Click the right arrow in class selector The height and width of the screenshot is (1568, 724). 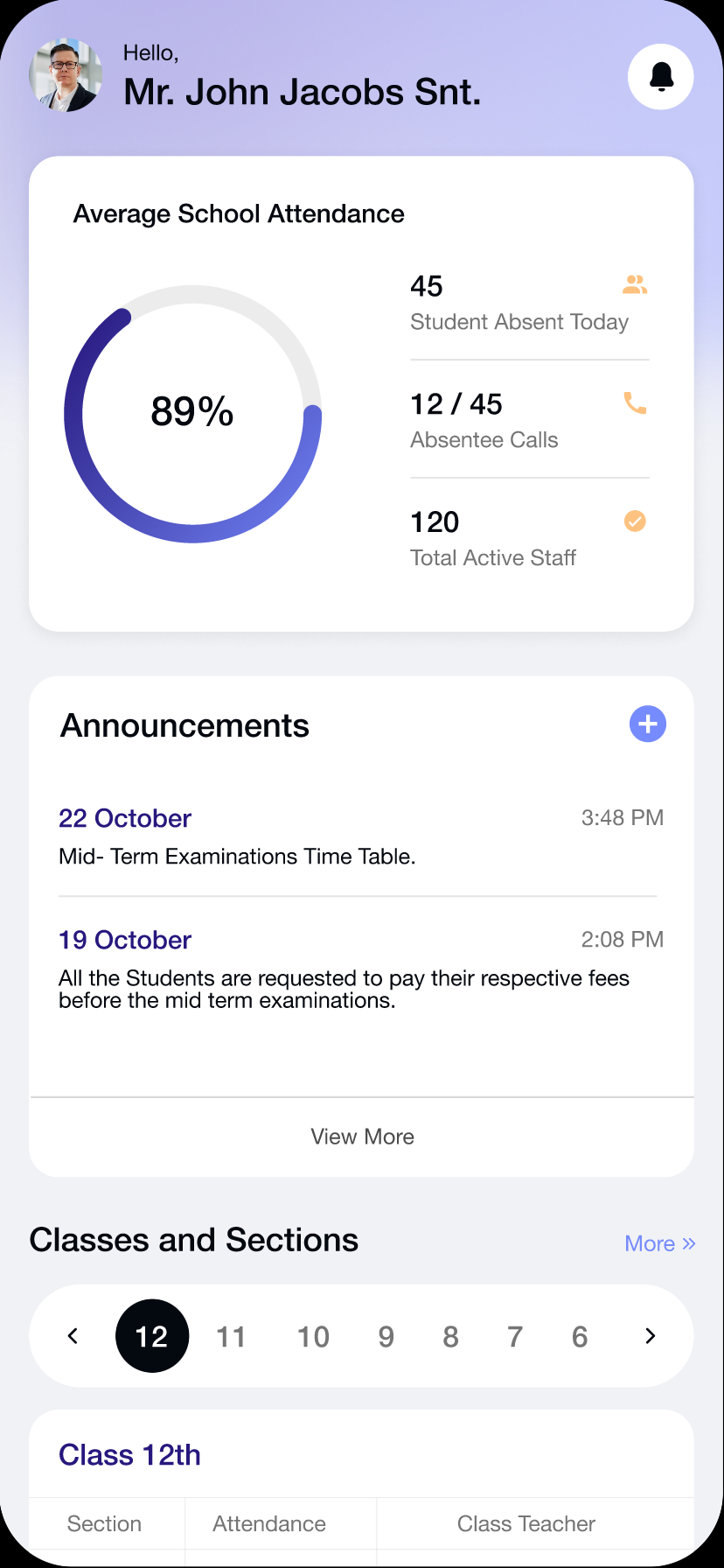point(650,1336)
